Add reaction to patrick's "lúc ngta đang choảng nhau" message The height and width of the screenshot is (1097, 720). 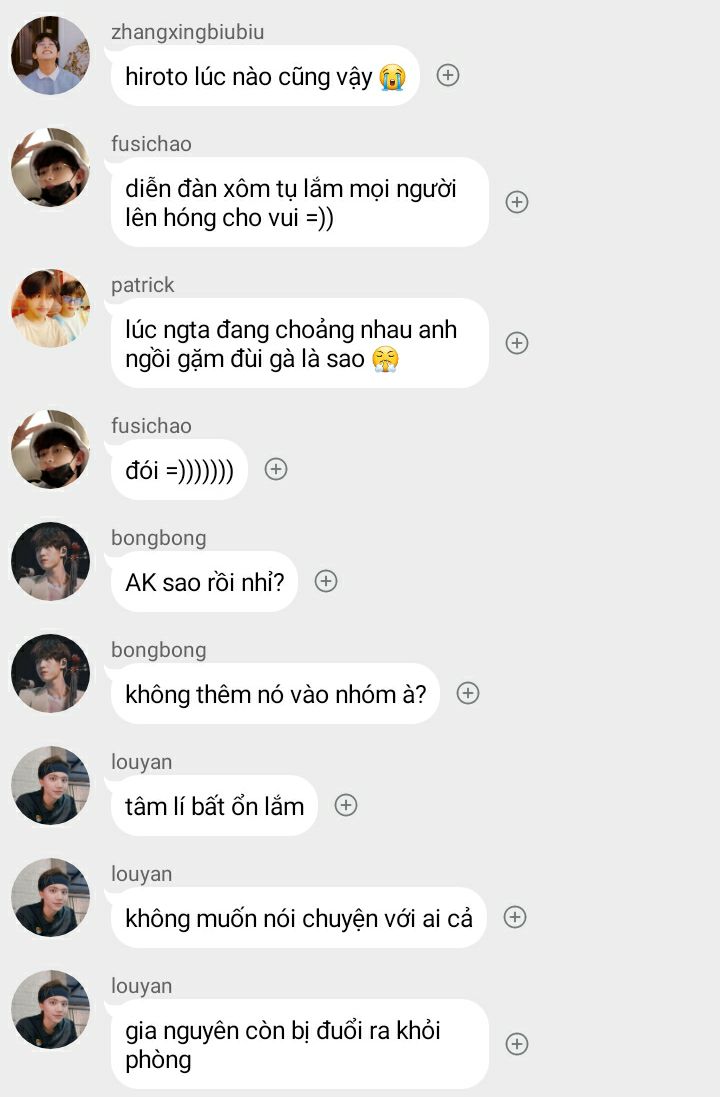[516, 343]
